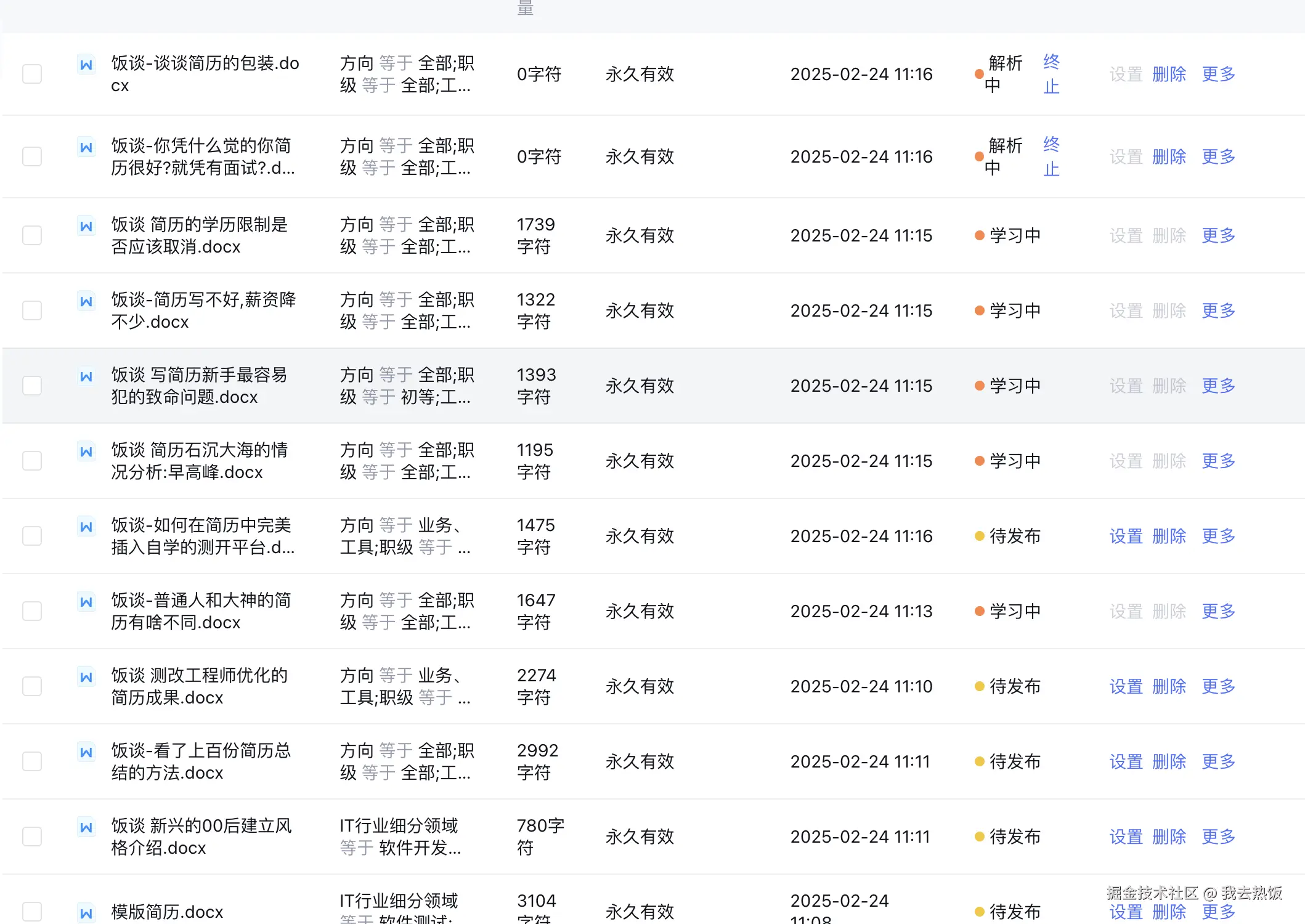Select checkbox for 饭谈 写简历新手最容易犯的致命问题.docx
The image size is (1305, 924).
pyautogui.click(x=32, y=386)
